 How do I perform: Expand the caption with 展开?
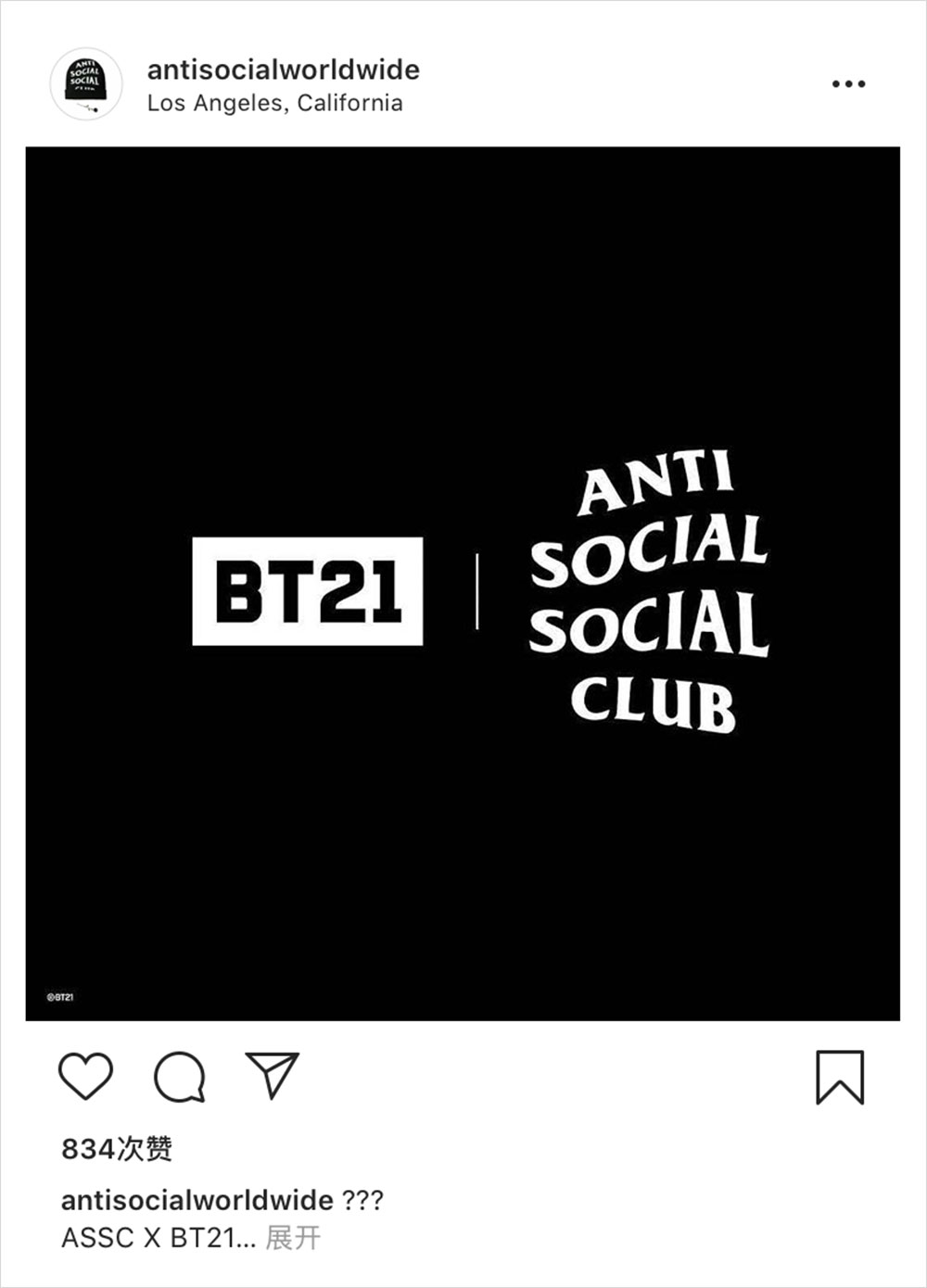click(x=293, y=1238)
